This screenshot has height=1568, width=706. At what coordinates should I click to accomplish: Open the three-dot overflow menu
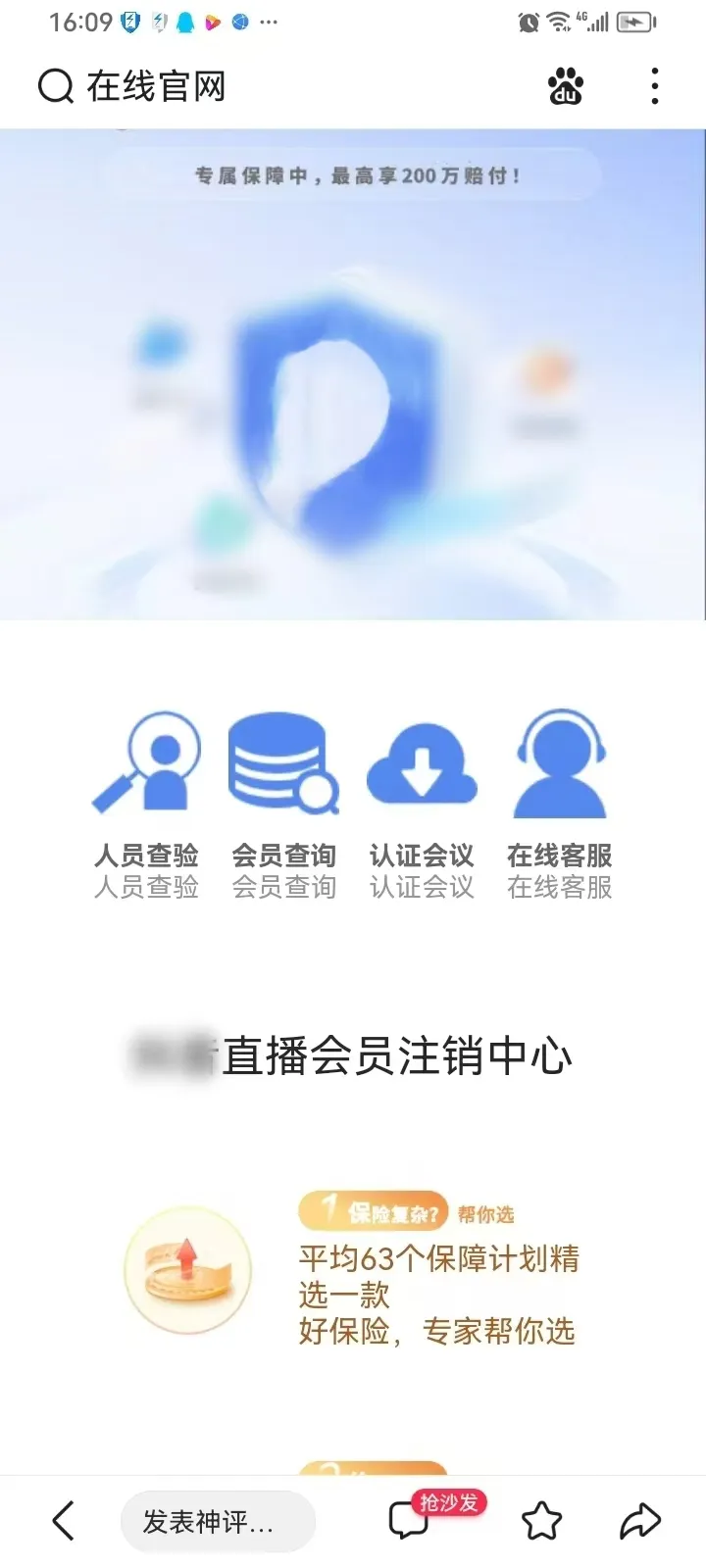point(654,86)
